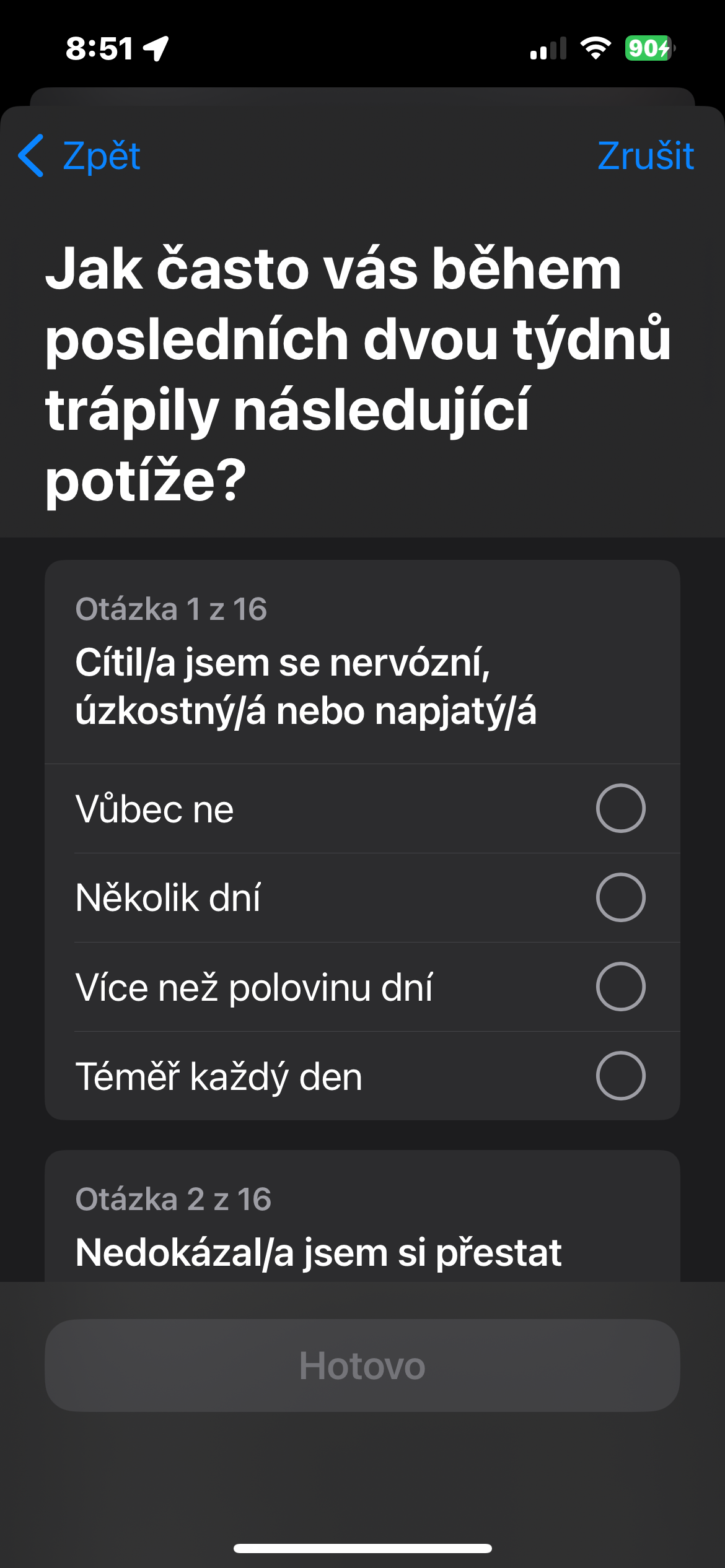Mark 'Téměř každý den' as answer
The image size is (725, 1568).
point(620,1076)
